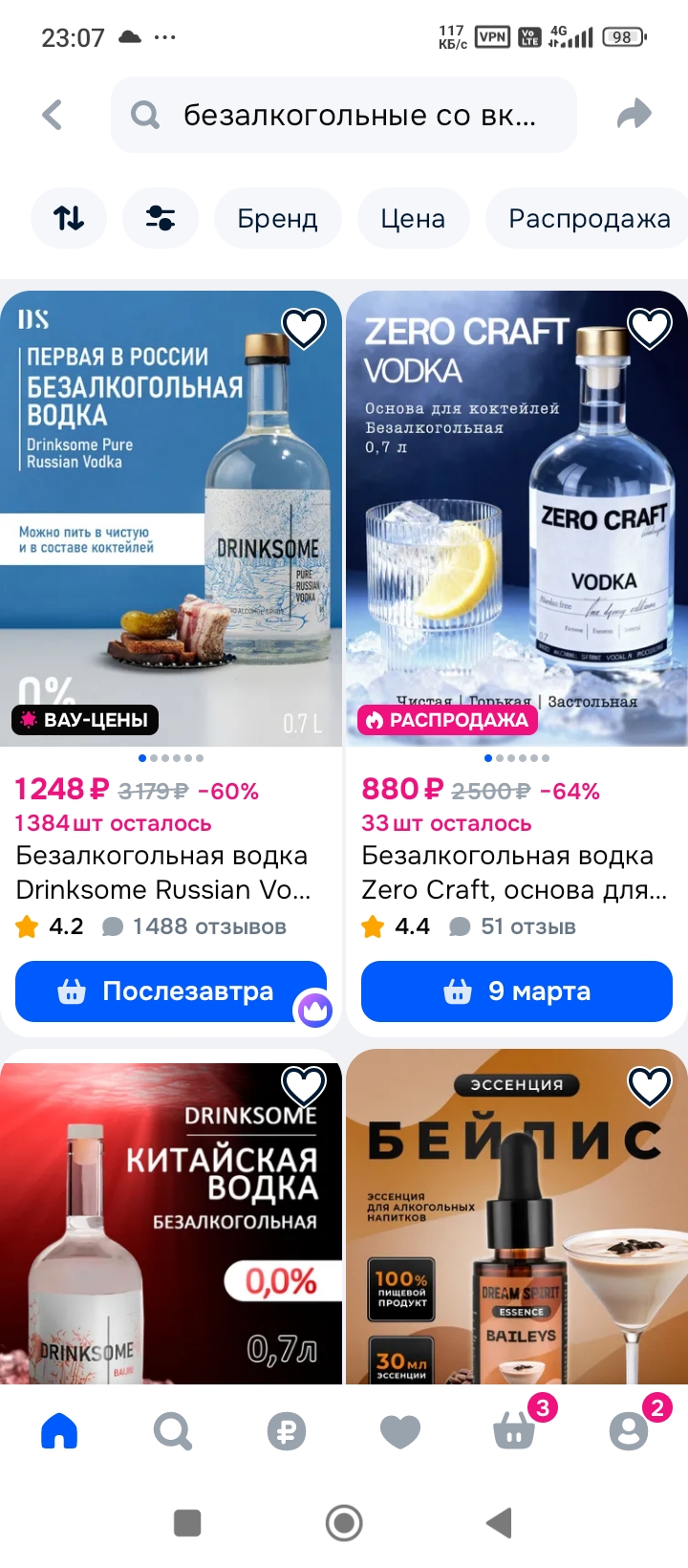Viewport: 688px width, 1568px height.
Task: Open the filters icon beside sort
Action: click(x=160, y=218)
